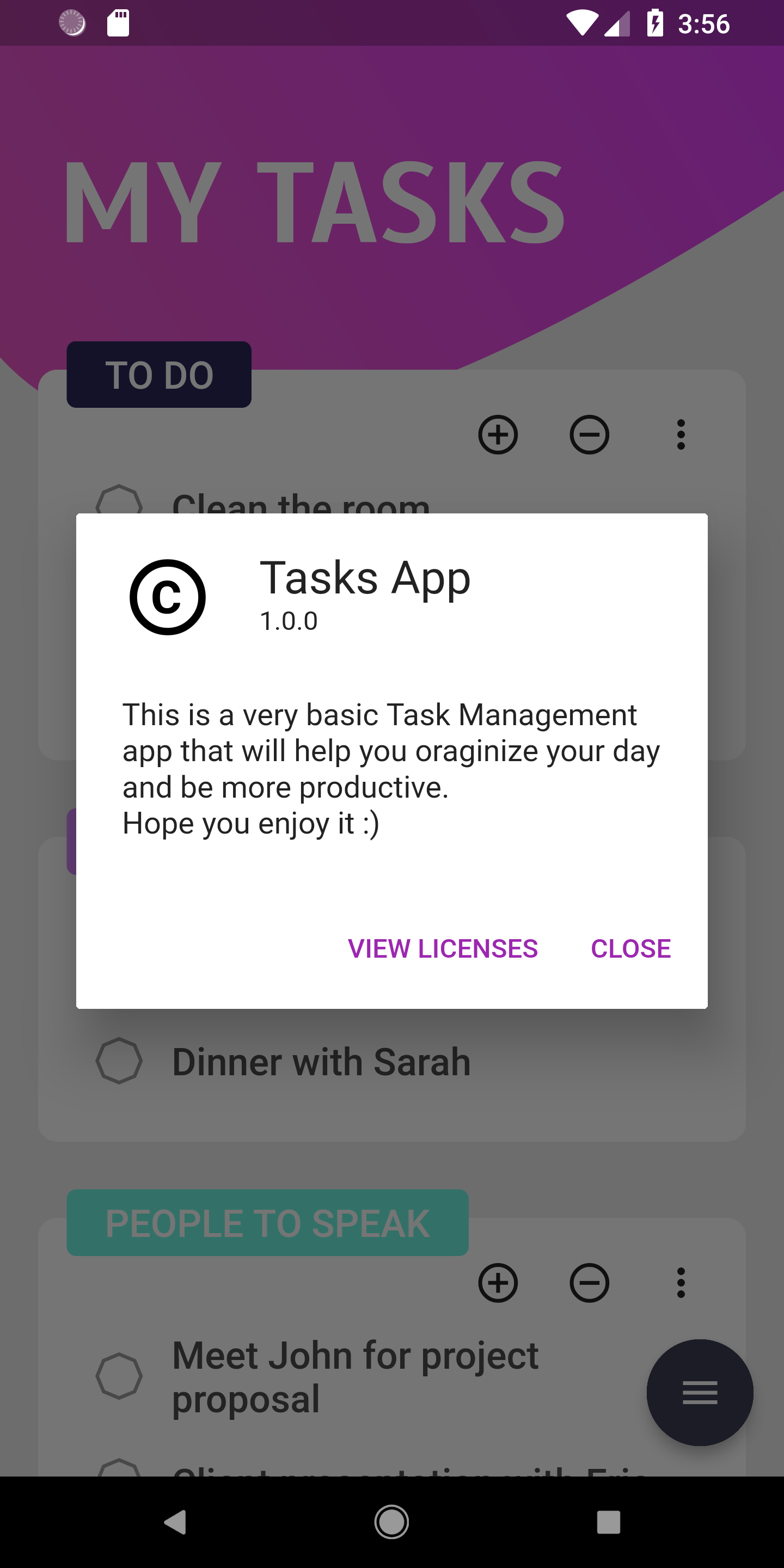Select the PEOPLE TO SPEAK section header
Screen dimensions: 784x1568
[267, 1222]
